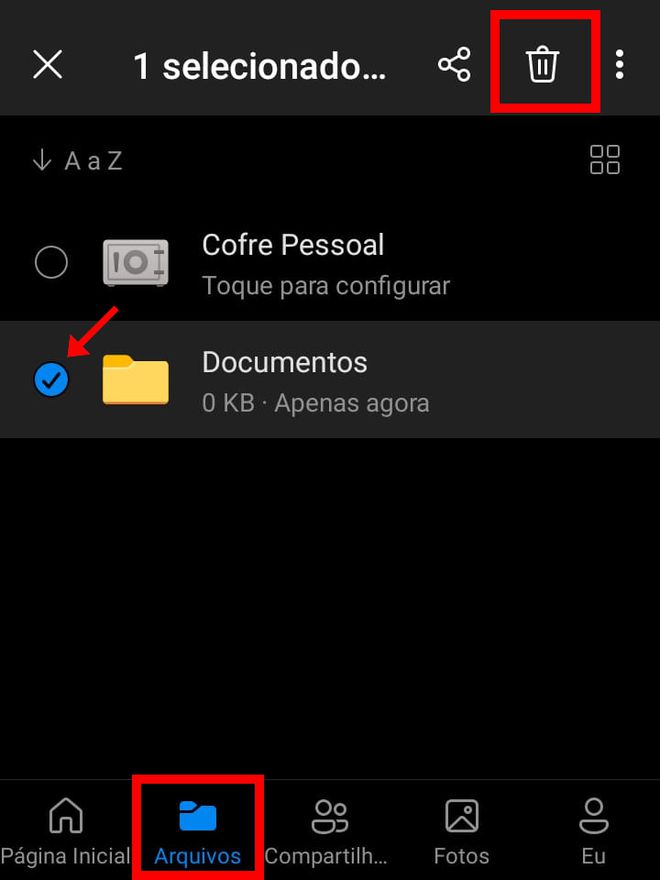
Task: Select the Cofre Pessoal checkbox
Action: coord(51,263)
